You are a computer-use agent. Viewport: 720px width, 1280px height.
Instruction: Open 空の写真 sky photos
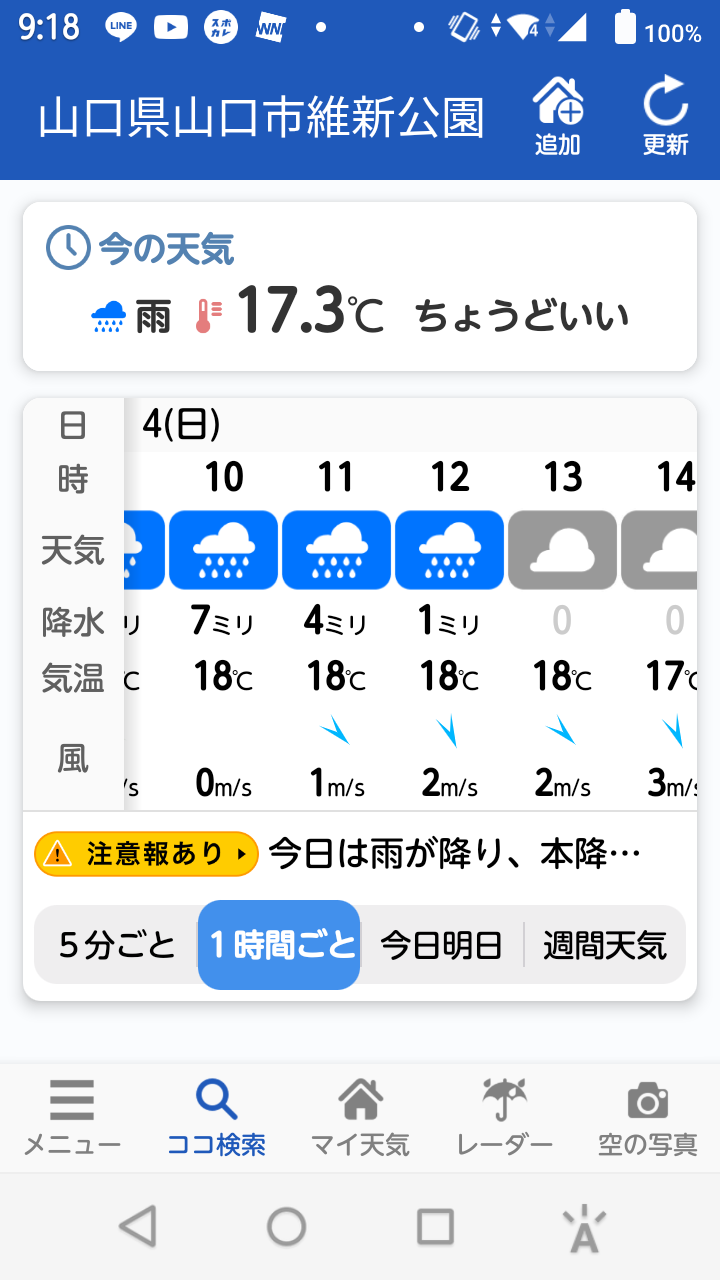pos(648,1117)
